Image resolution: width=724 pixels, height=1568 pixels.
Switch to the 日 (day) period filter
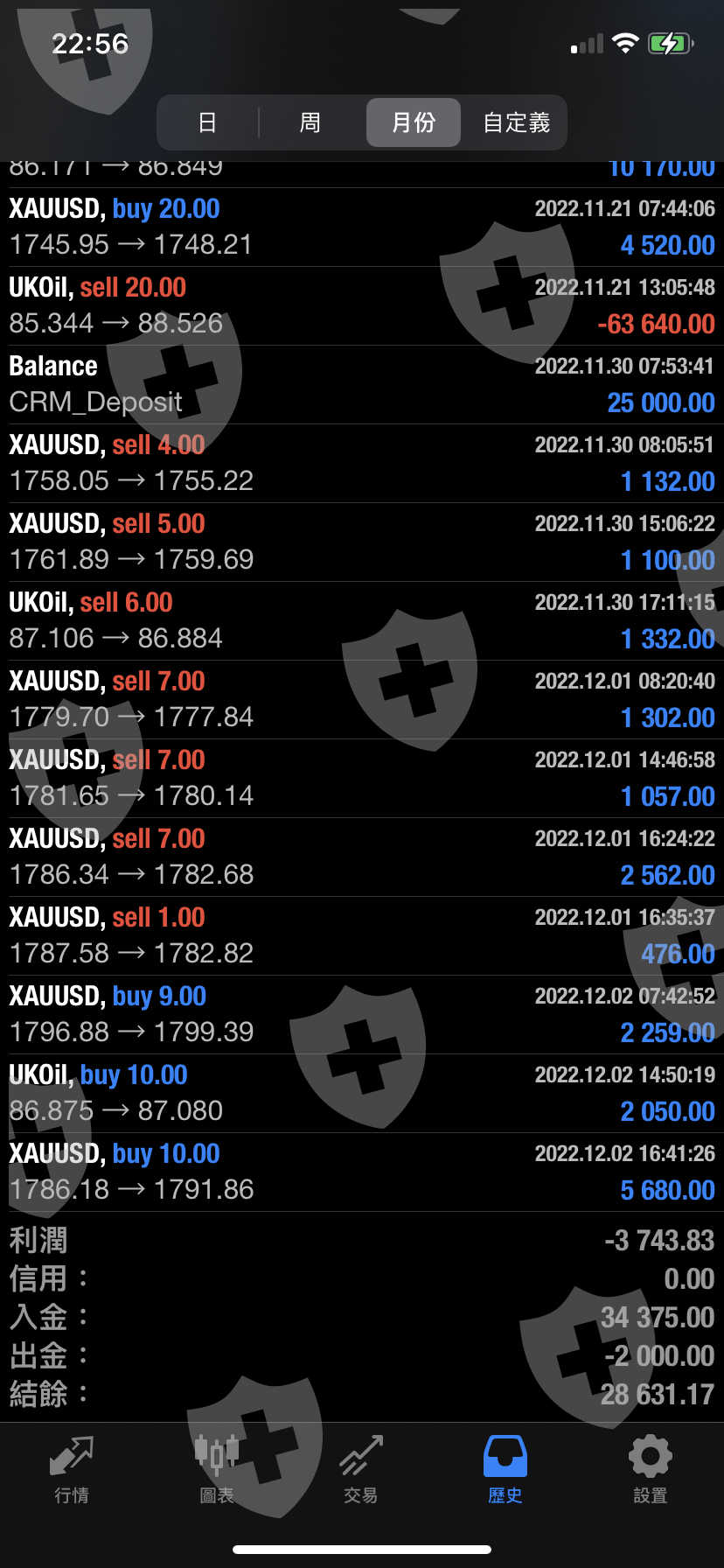(x=207, y=122)
